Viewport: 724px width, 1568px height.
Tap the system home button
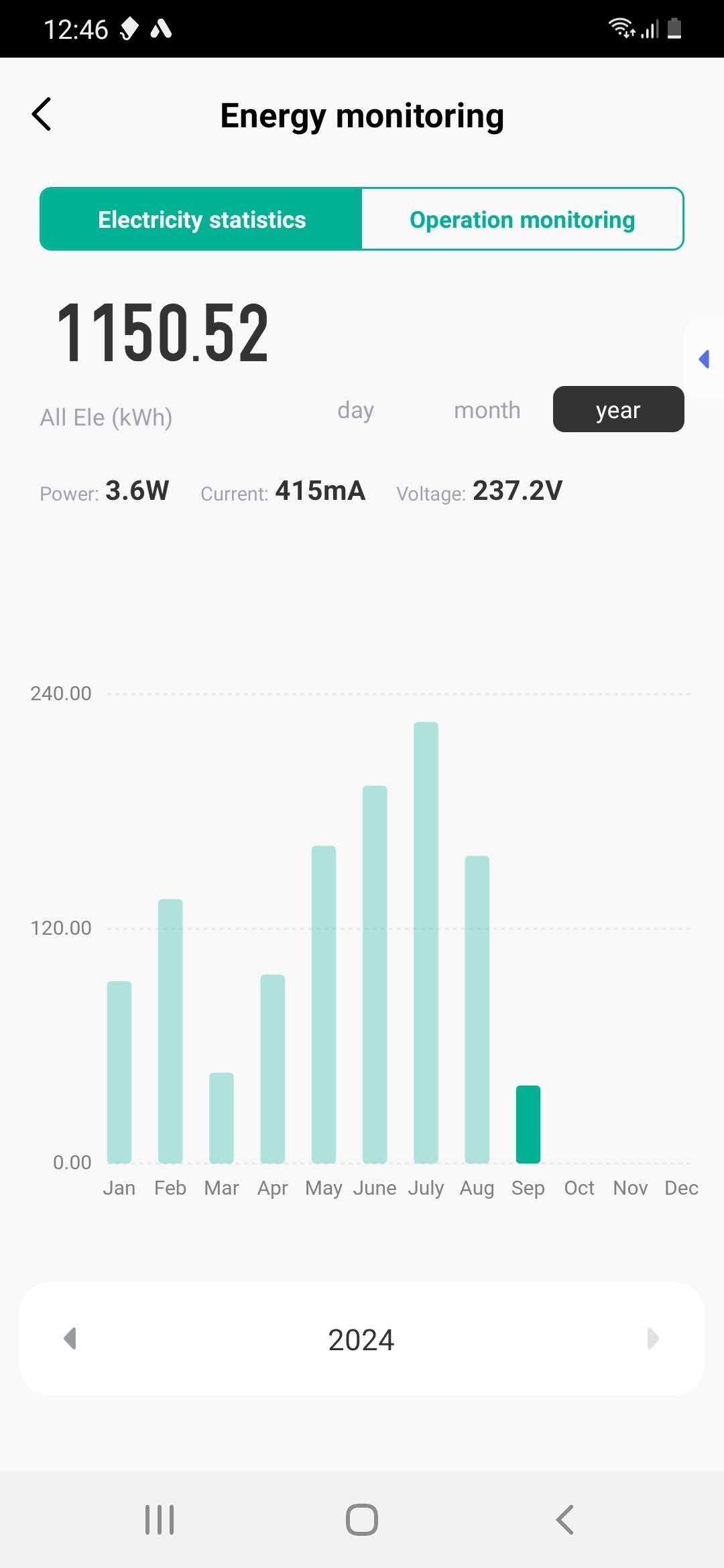pos(362,1520)
